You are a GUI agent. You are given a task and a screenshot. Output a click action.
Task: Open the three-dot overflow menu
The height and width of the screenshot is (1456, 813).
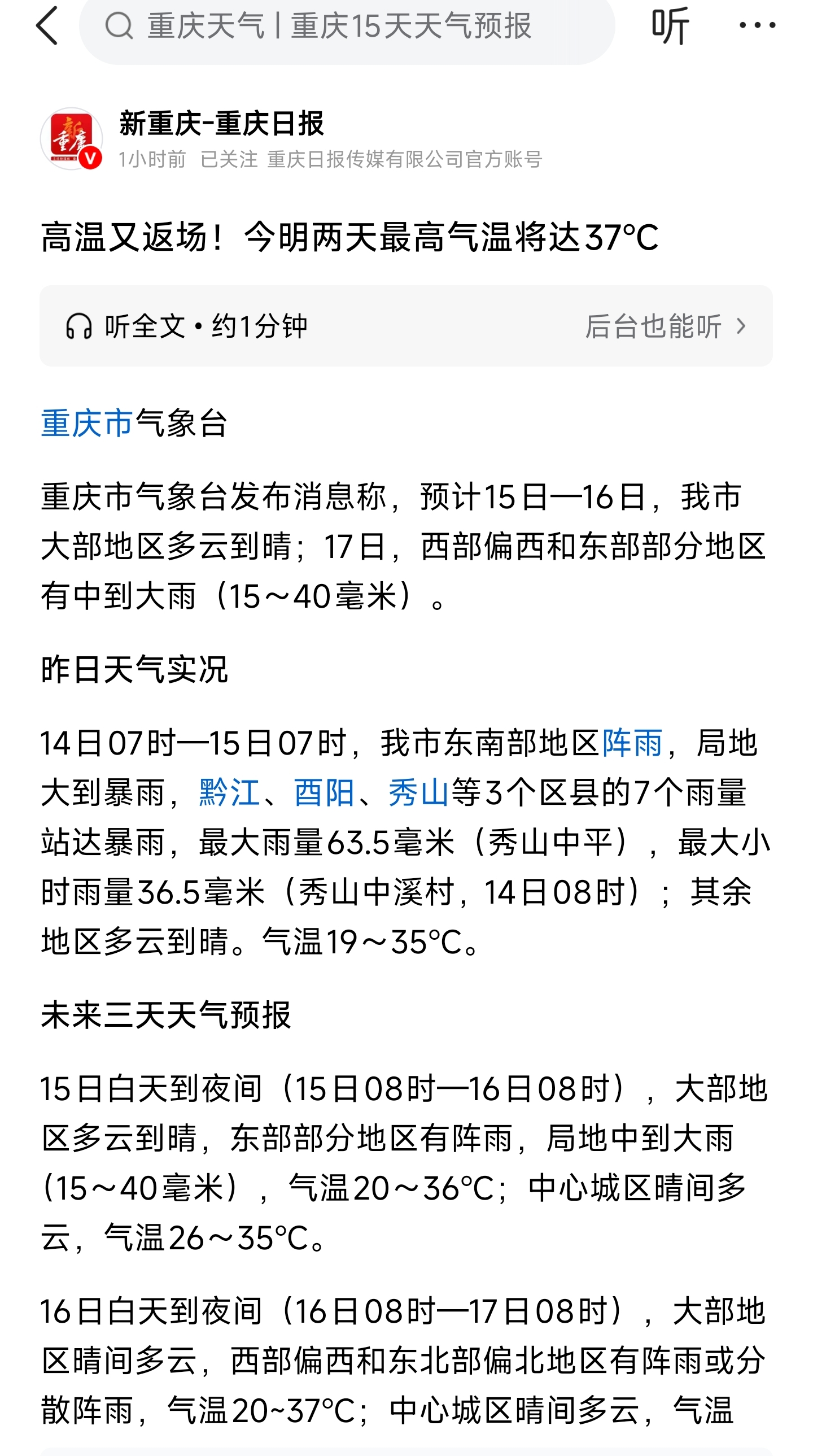757,26
